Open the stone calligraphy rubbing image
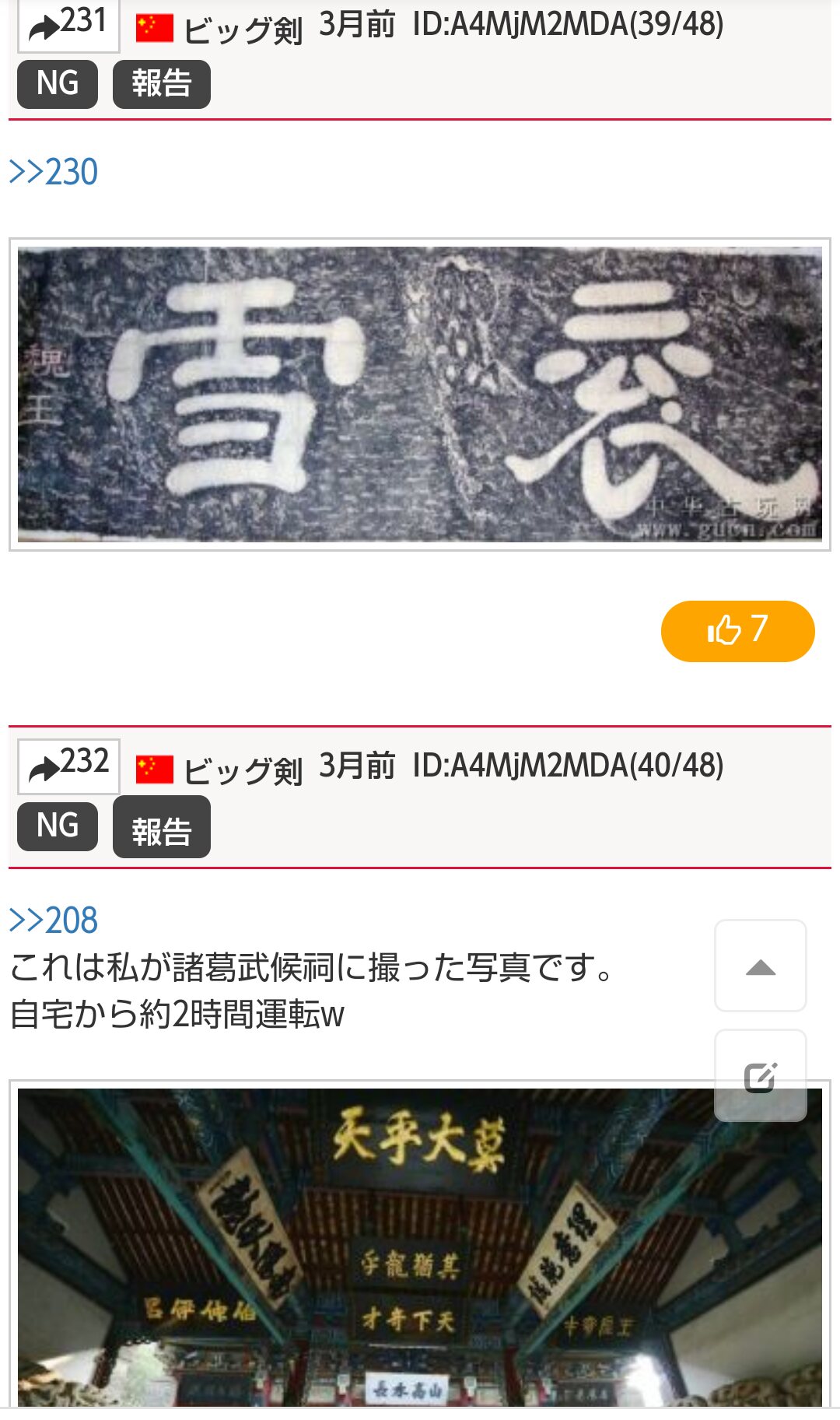This screenshot has height=1420, width=840. point(420,394)
